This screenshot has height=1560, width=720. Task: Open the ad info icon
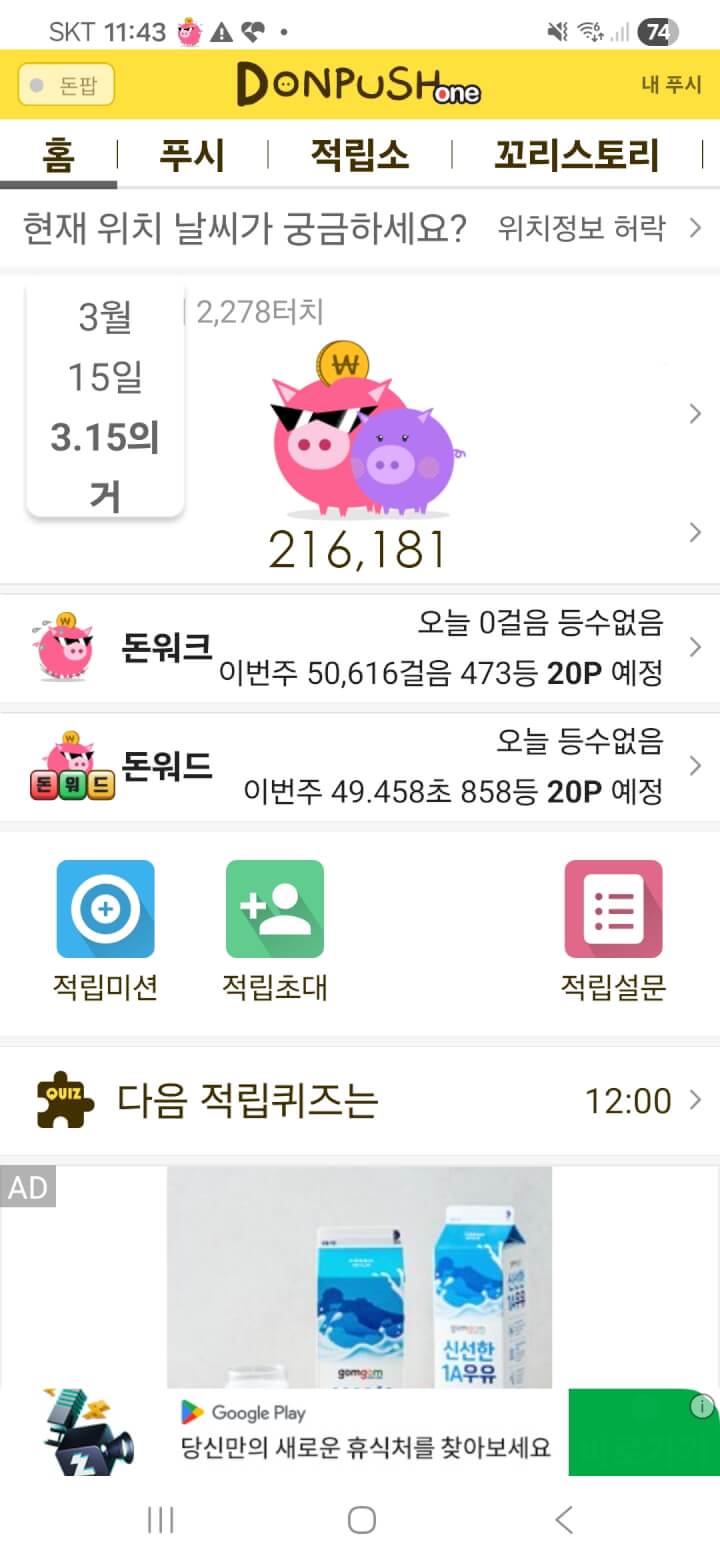click(702, 1406)
